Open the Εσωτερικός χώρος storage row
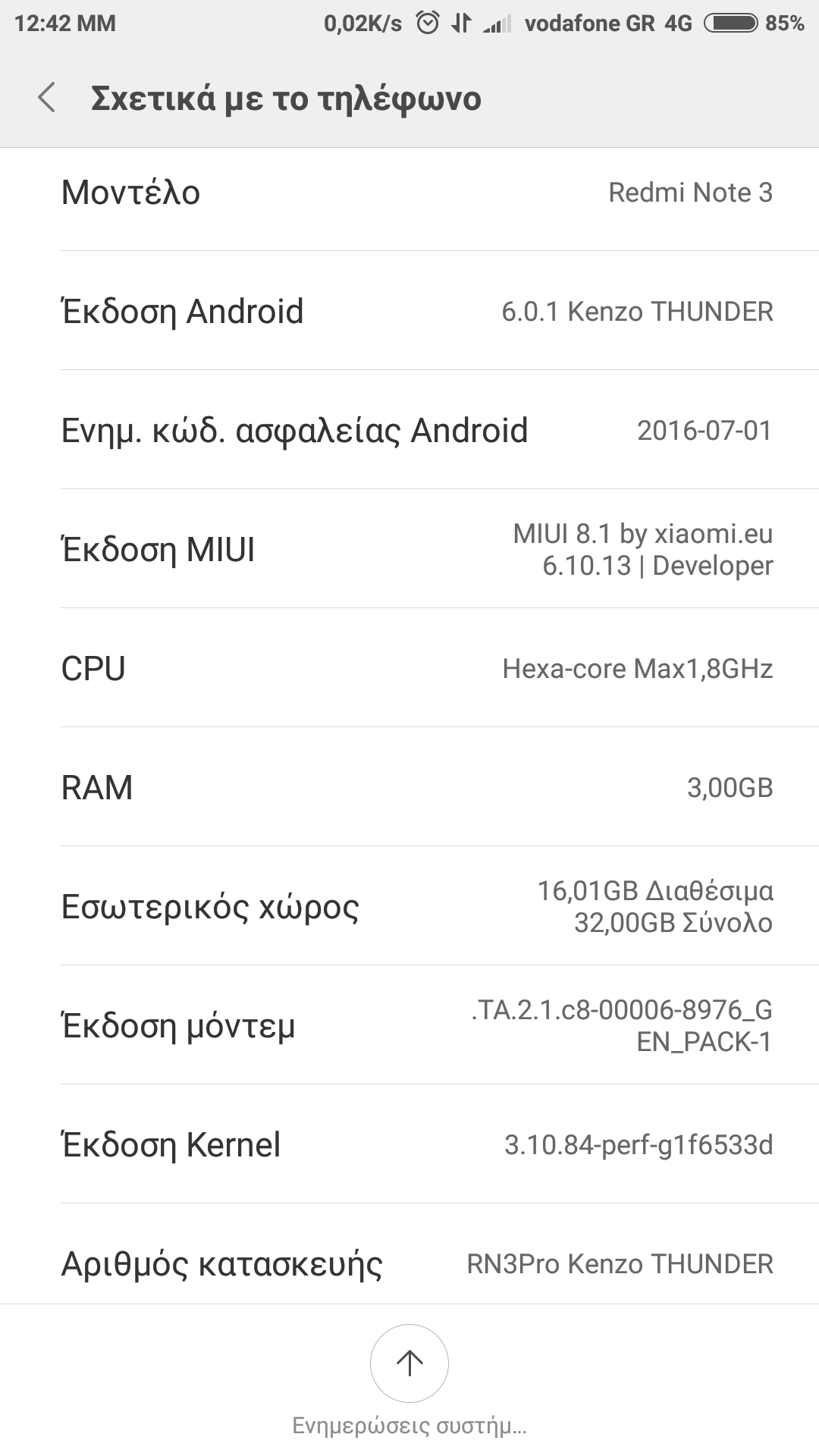The image size is (819, 1456). click(x=409, y=906)
